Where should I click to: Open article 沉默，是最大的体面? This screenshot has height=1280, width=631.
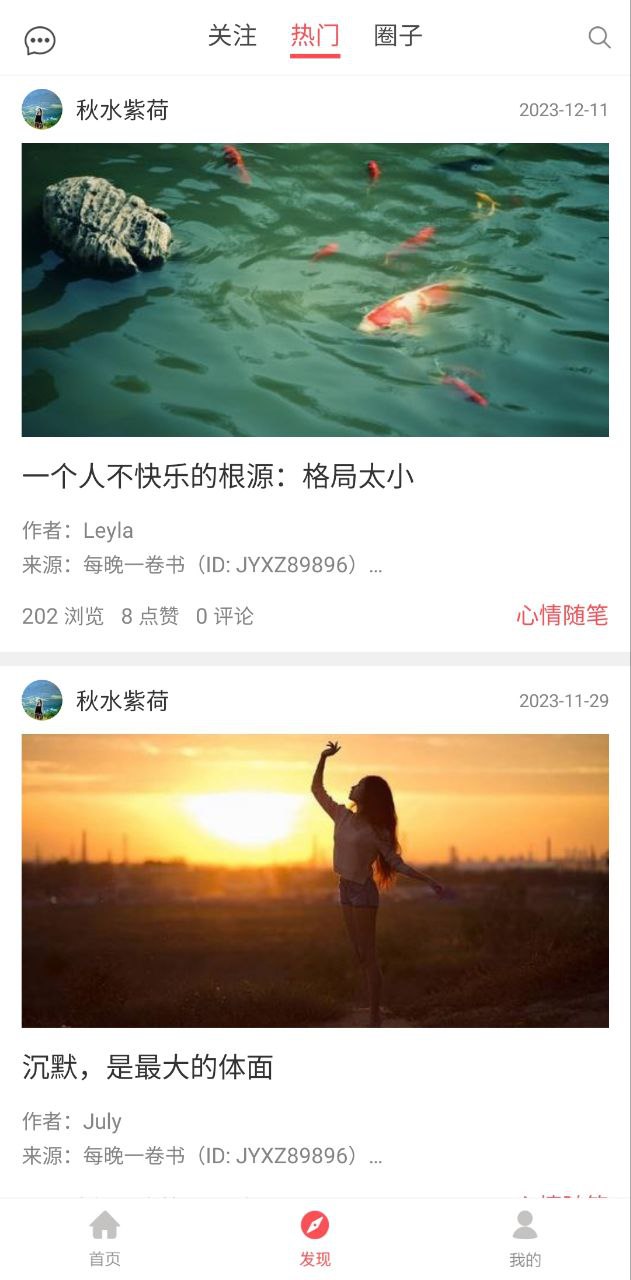tap(148, 1067)
